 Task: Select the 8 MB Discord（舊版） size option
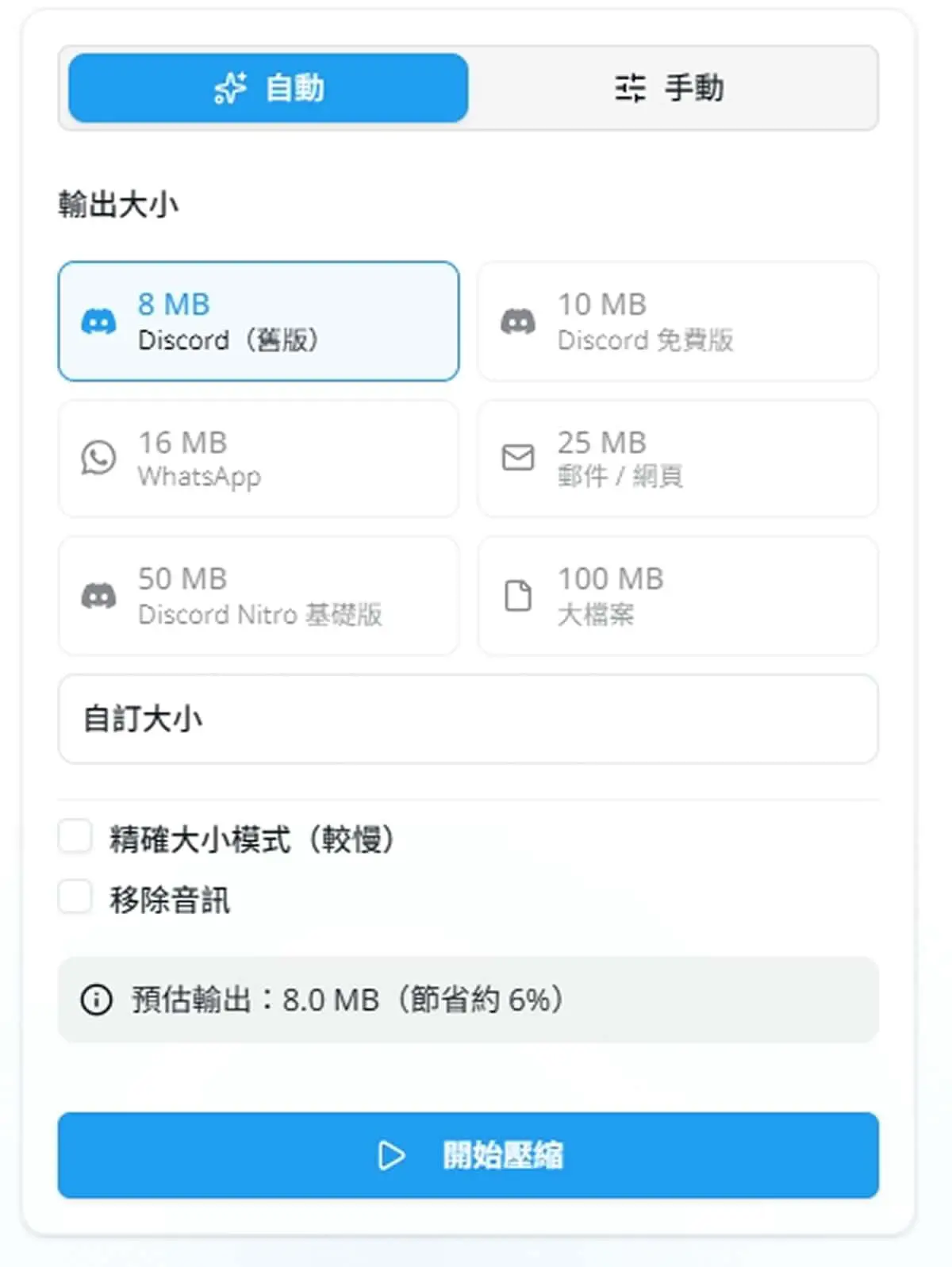(x=259, y=321)
